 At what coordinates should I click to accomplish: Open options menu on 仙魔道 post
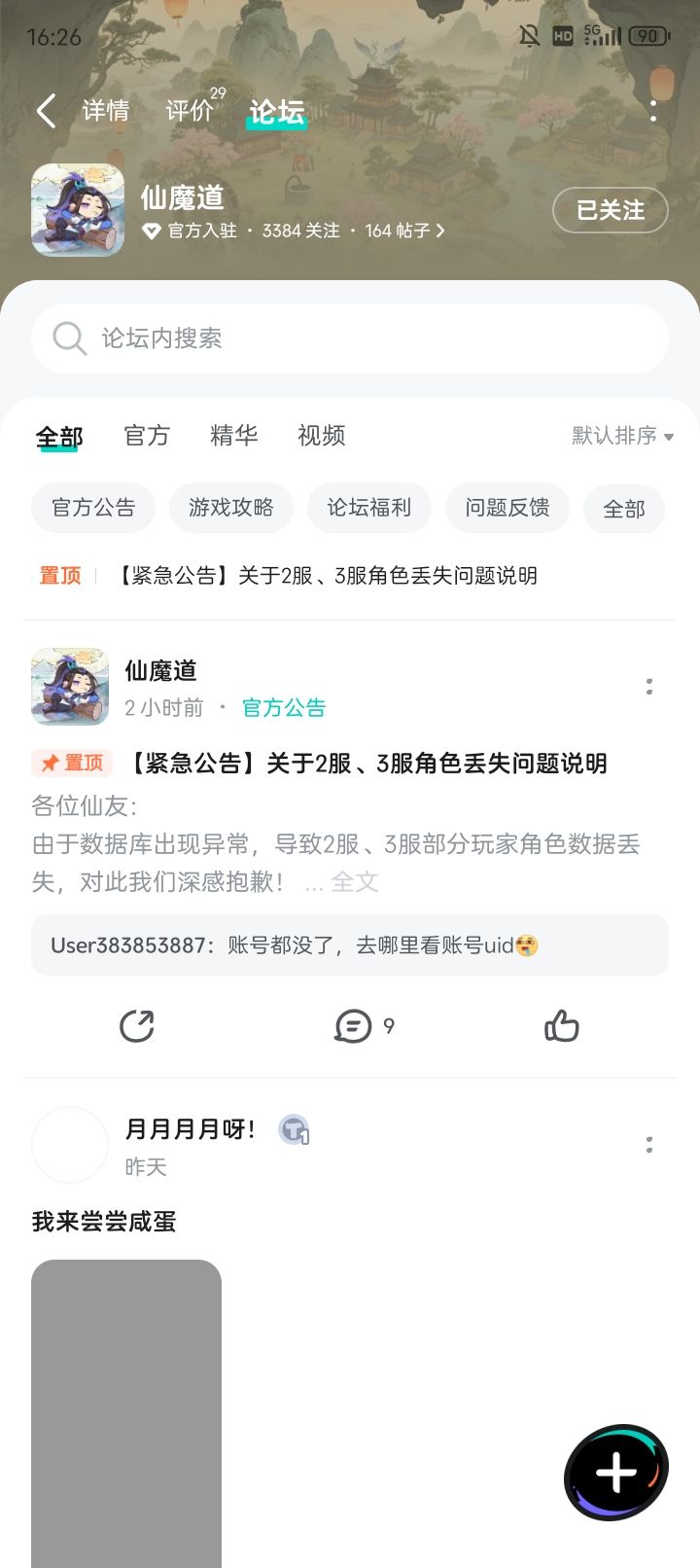[649, 687]
